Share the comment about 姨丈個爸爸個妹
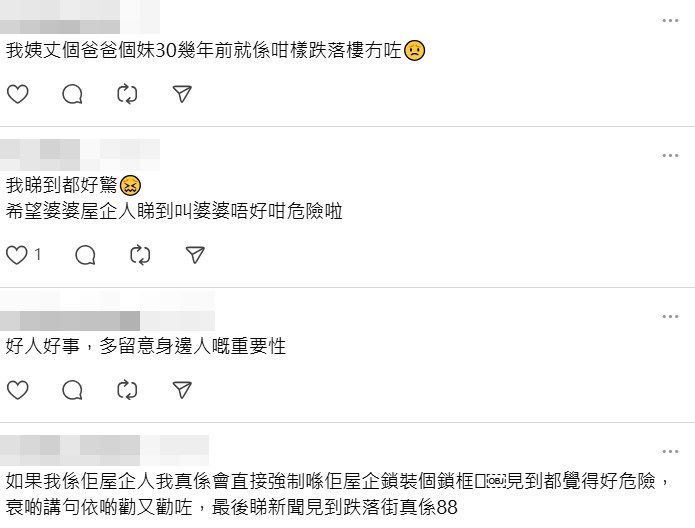Image resolution: width=695 pixels, height=528 pixels. click(182, 94)
